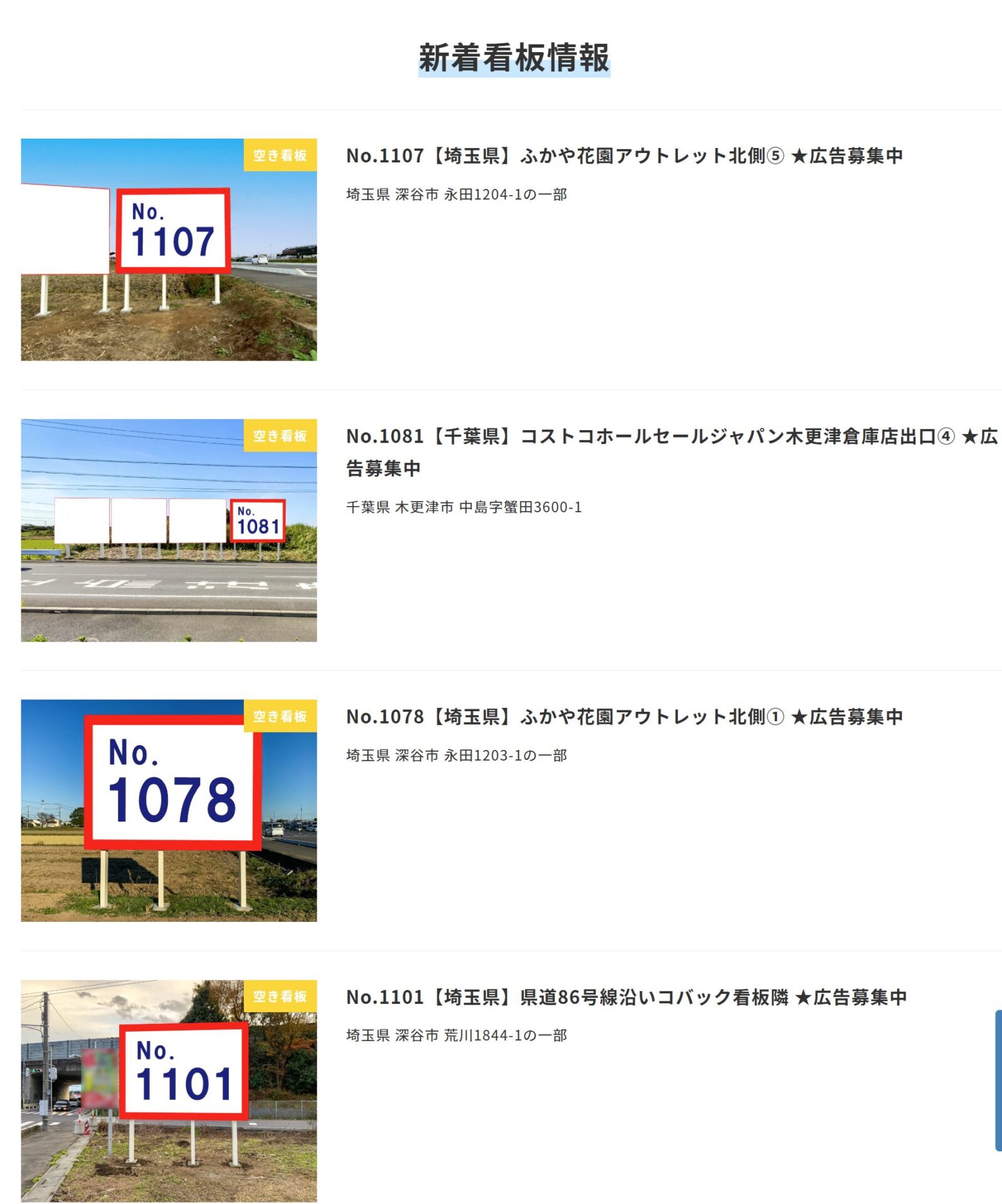Tap the No.1078 billboard photo
1002x1204 pixels.
click(x=169, y=810)
